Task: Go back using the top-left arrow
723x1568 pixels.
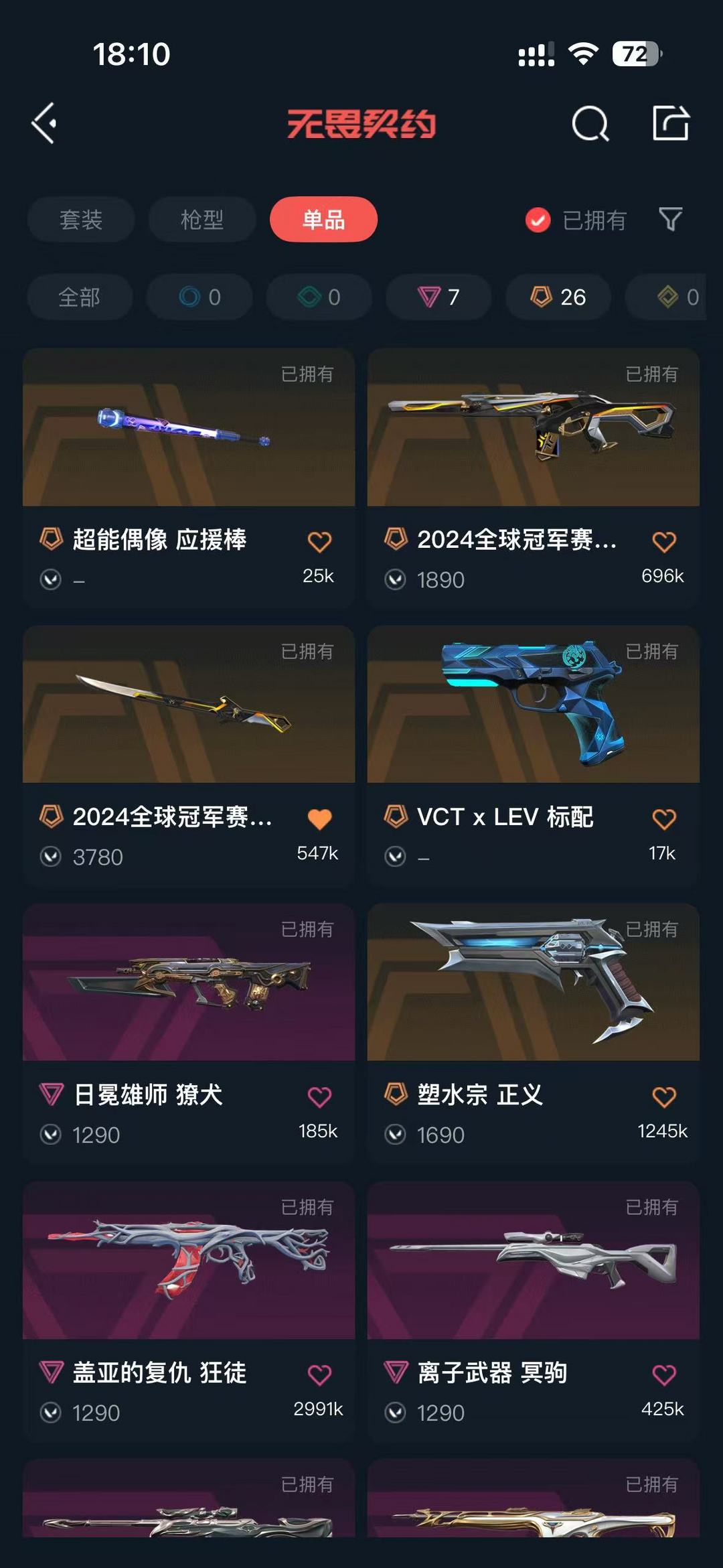Action: 44,124
